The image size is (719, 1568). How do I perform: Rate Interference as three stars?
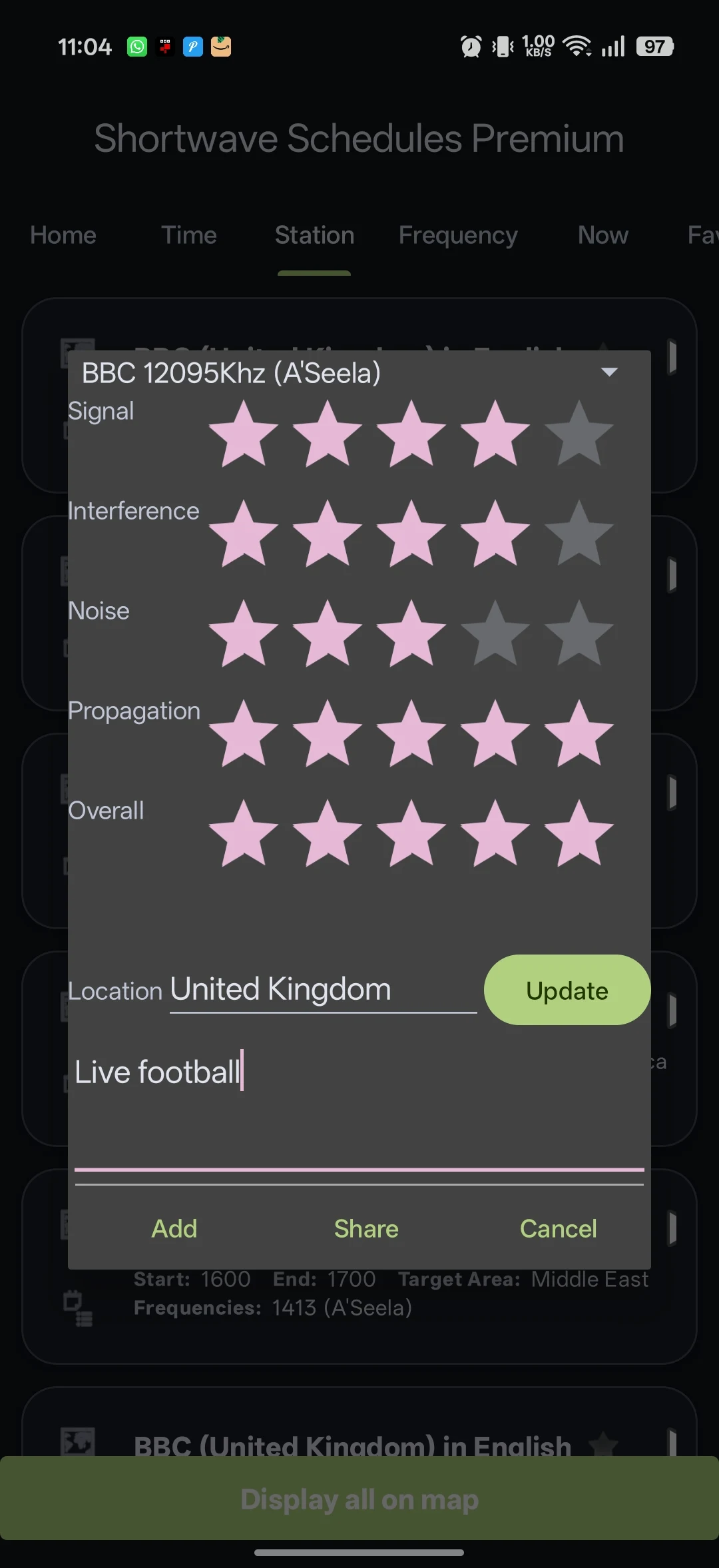point(411,534)
